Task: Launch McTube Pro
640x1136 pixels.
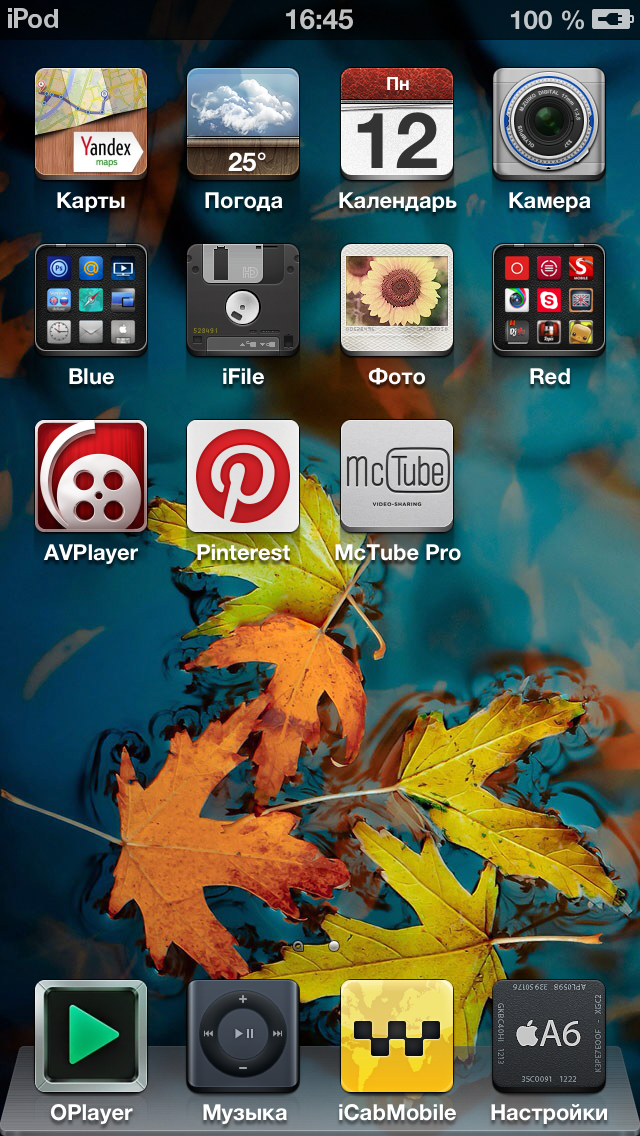Action: tap(396, 476)
